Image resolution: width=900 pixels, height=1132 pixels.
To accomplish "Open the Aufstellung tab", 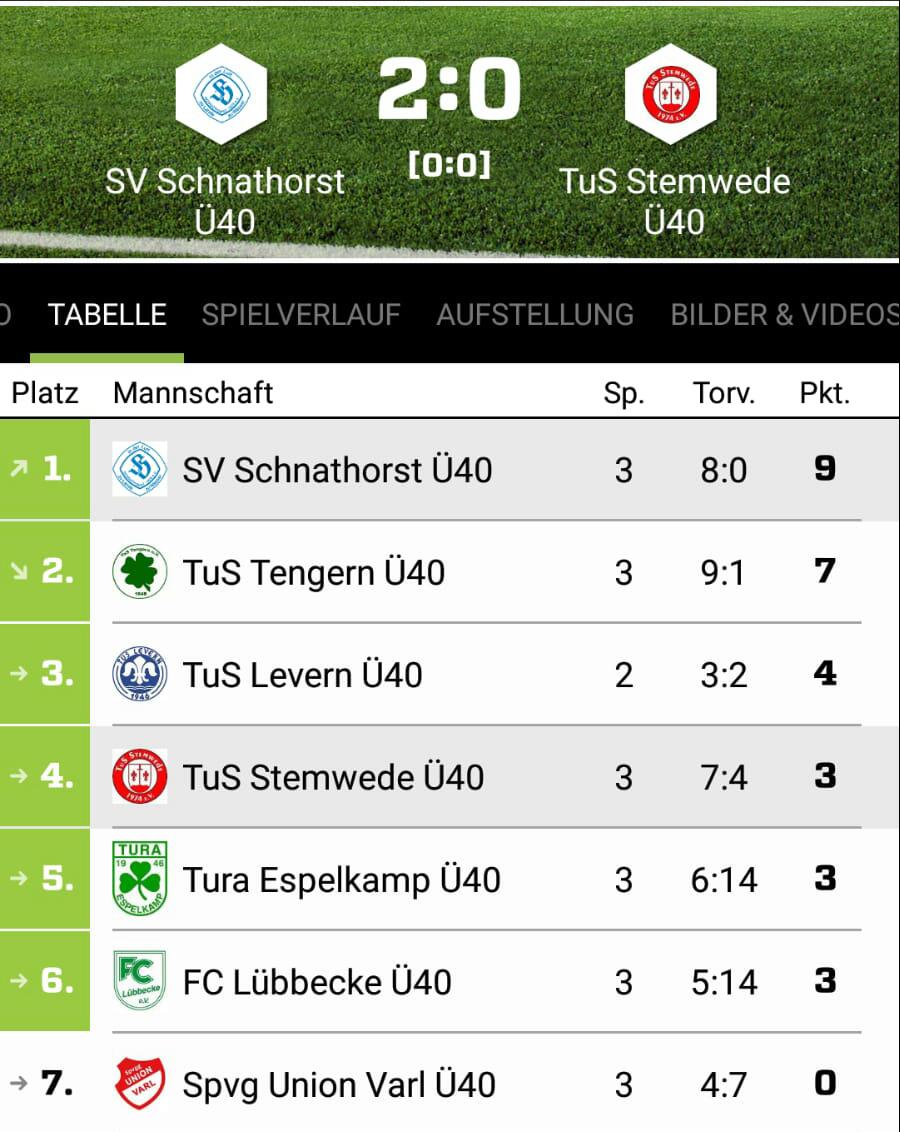I will 535,315.
